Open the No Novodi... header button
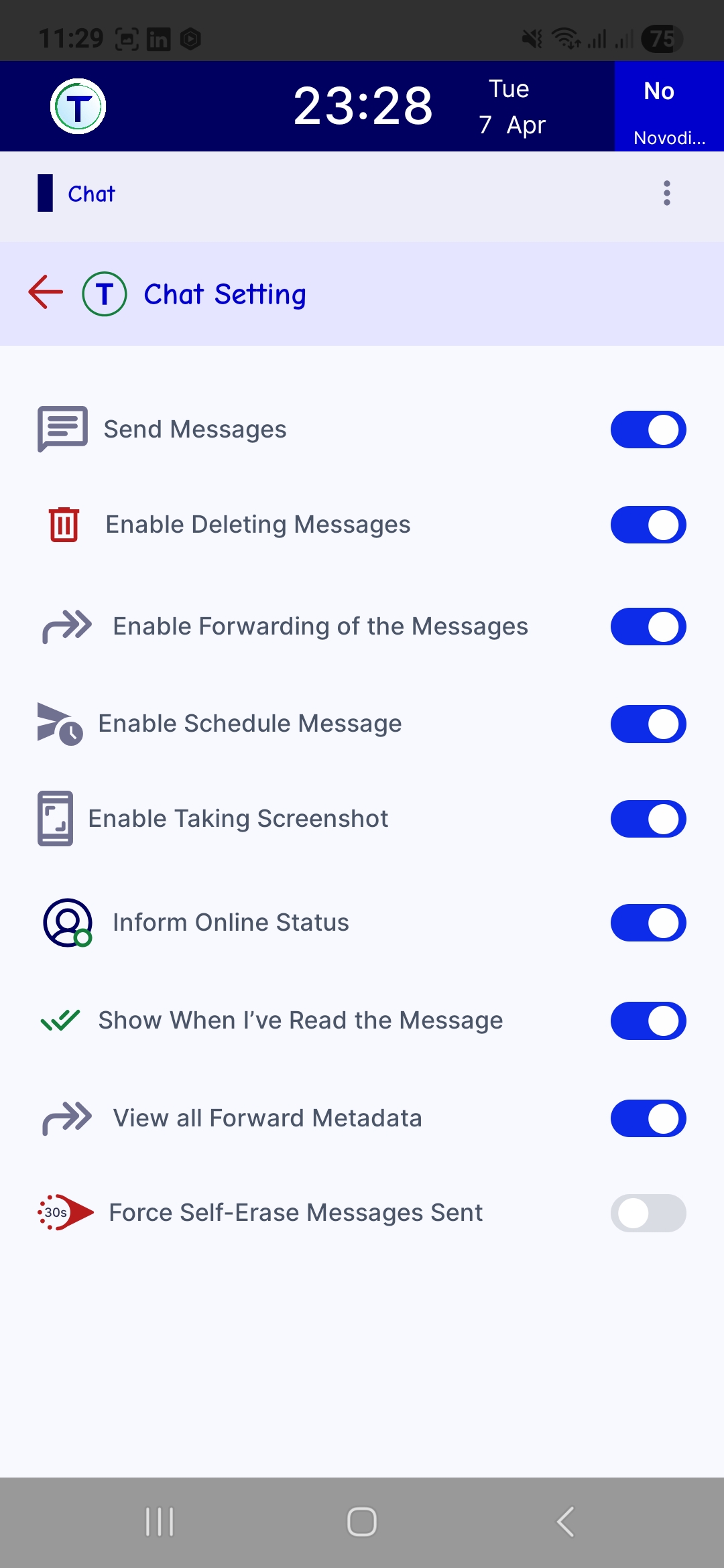724x1568 pixels. 668,107
